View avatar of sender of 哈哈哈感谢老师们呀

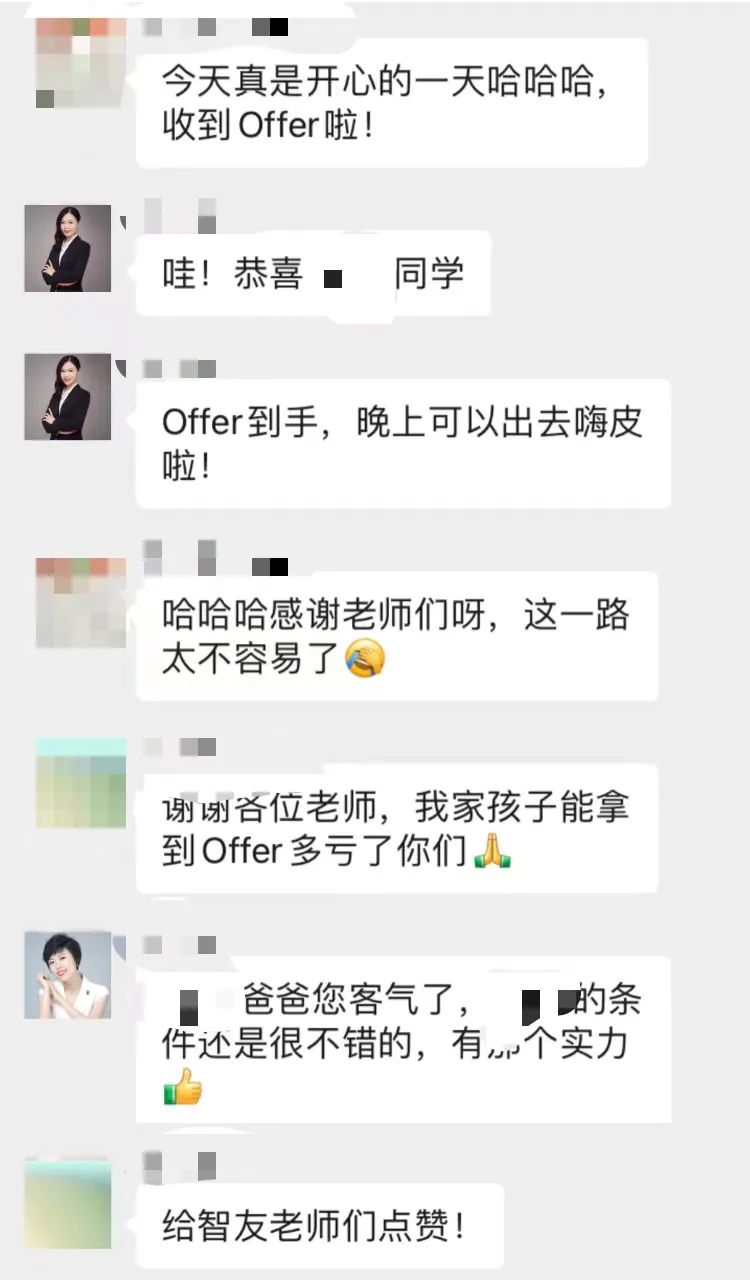pyautogui.click(x=80, y=603)
